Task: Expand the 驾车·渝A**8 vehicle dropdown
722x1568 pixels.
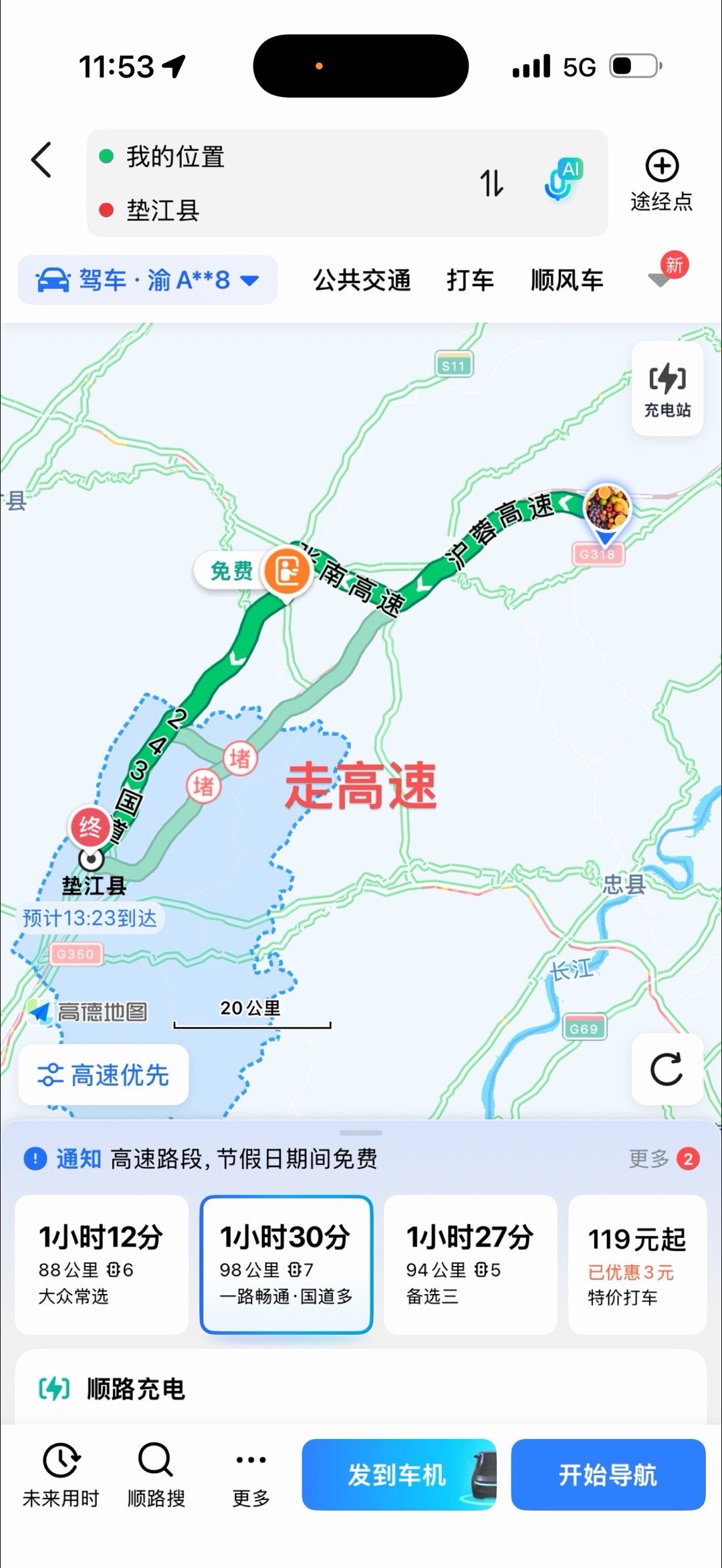Action: click(148, 280)
